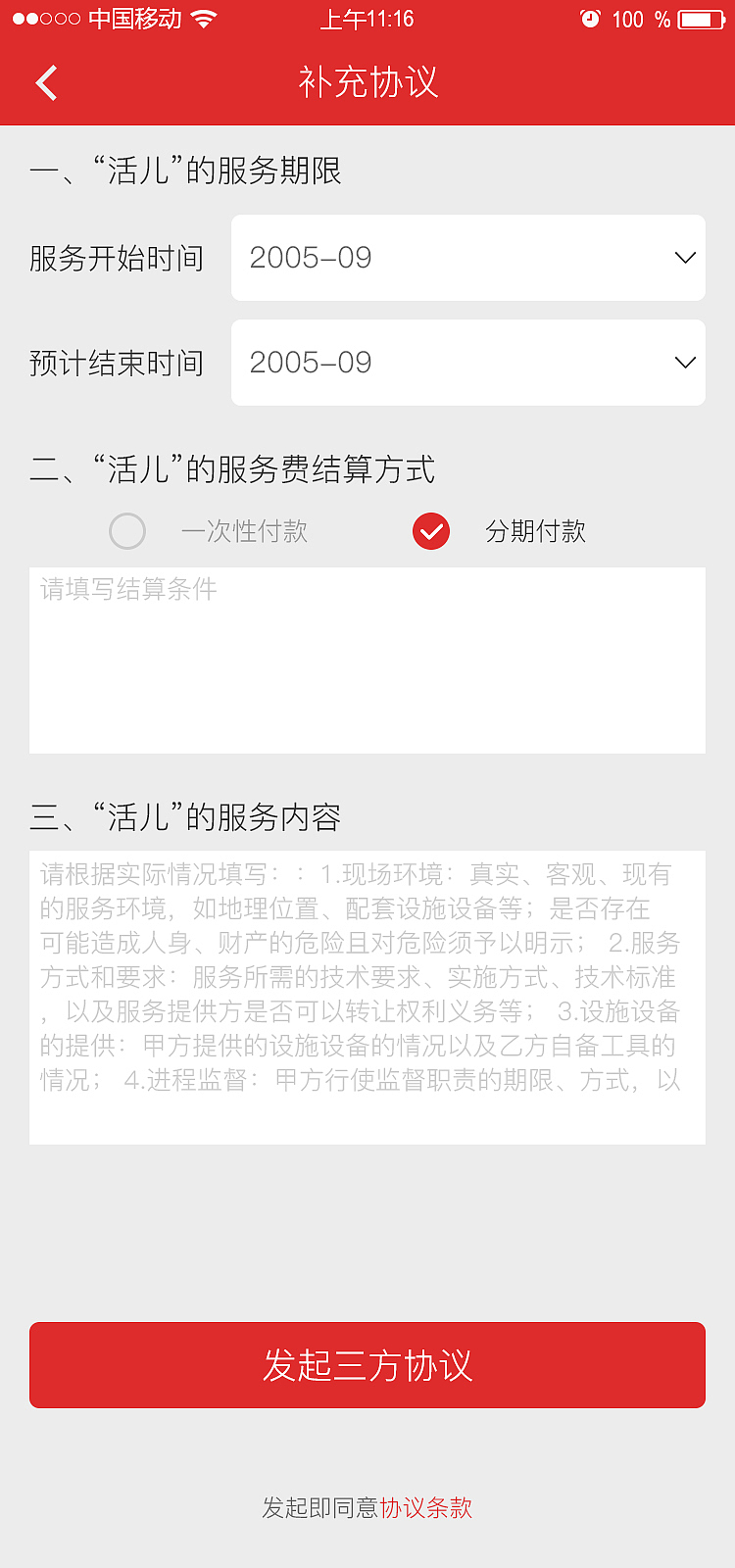Click the chevron on the 服务开始时间 field

(x=684, y=258)
